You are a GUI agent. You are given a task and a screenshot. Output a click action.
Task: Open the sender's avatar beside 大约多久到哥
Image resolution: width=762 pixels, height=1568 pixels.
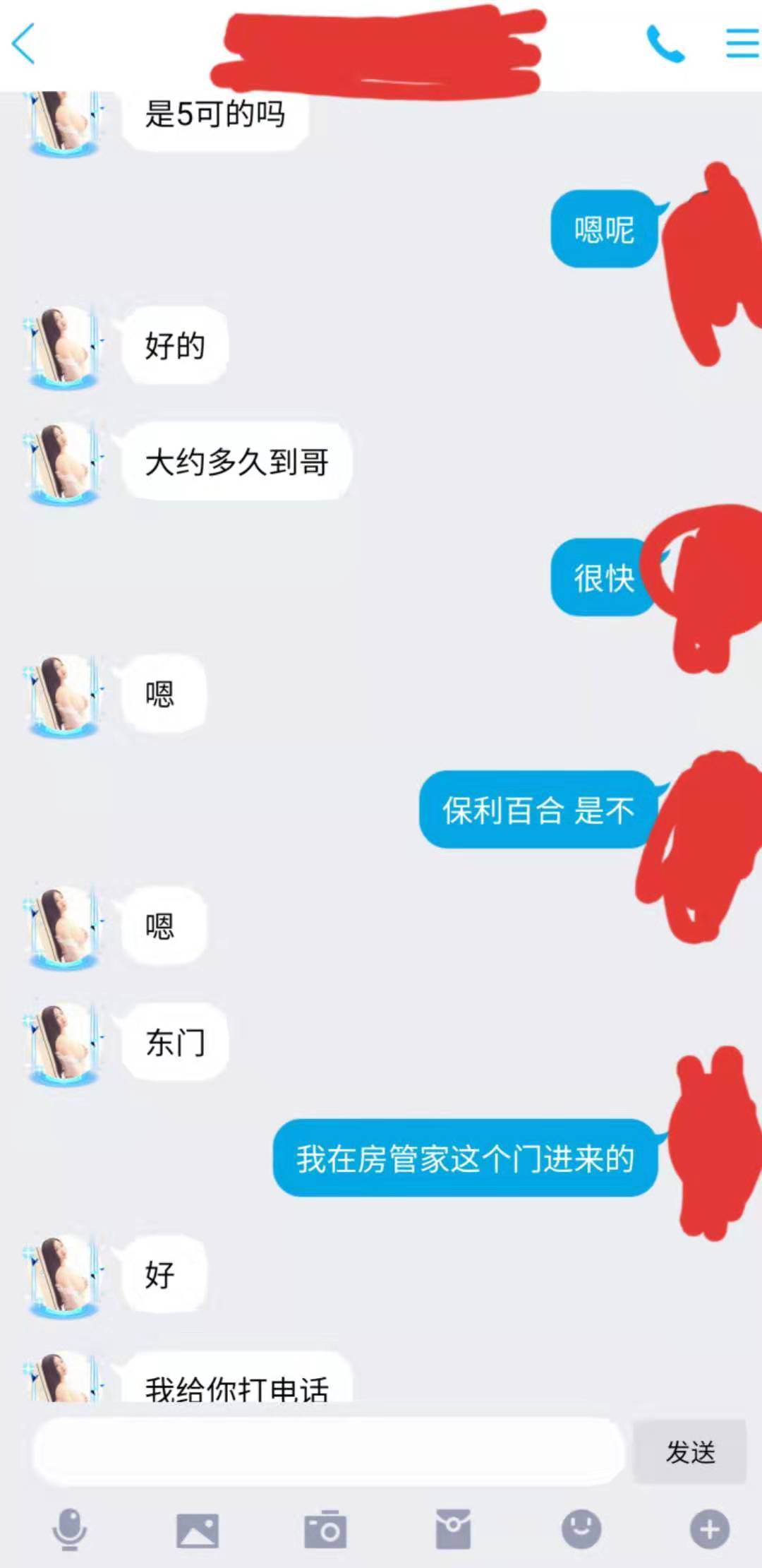64,462
